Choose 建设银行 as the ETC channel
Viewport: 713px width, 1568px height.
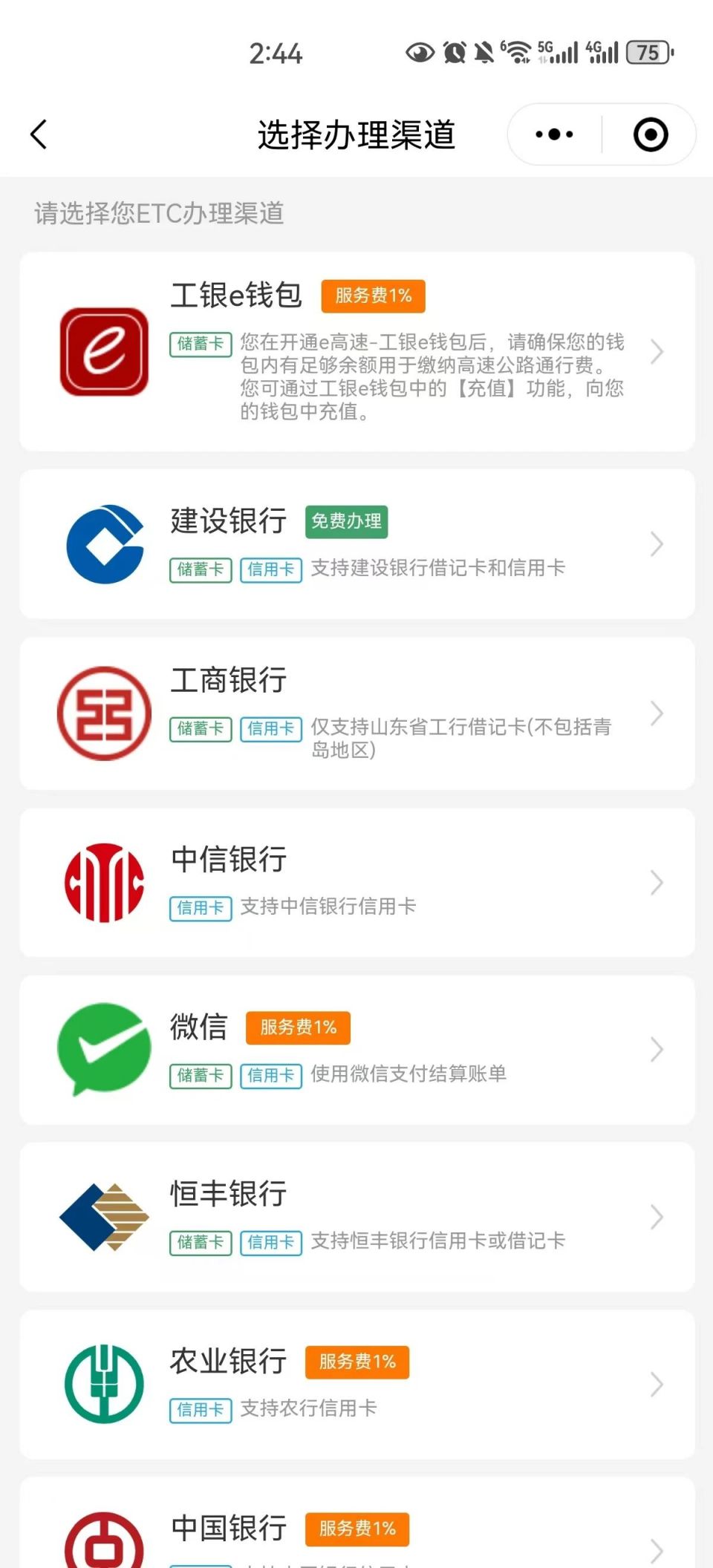(x=357, y=544)
